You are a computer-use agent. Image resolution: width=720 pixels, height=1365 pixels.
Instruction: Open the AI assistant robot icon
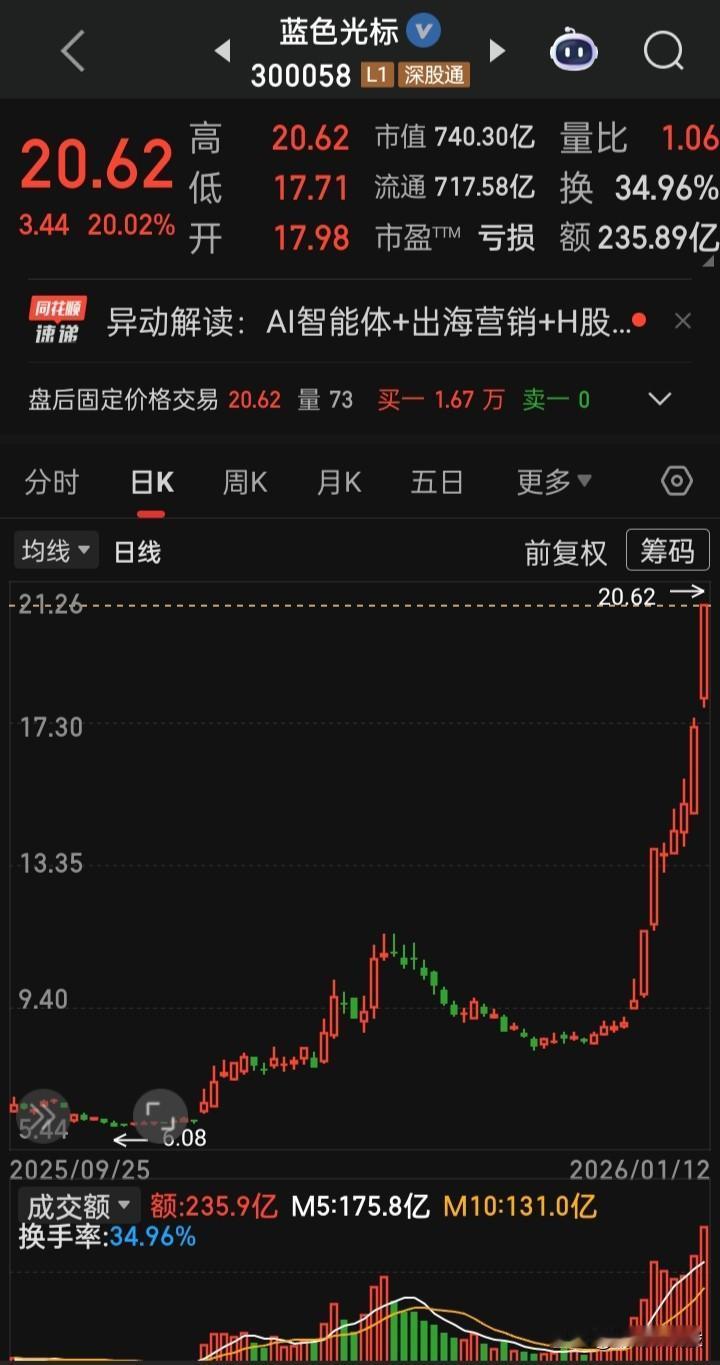[573, 51]
